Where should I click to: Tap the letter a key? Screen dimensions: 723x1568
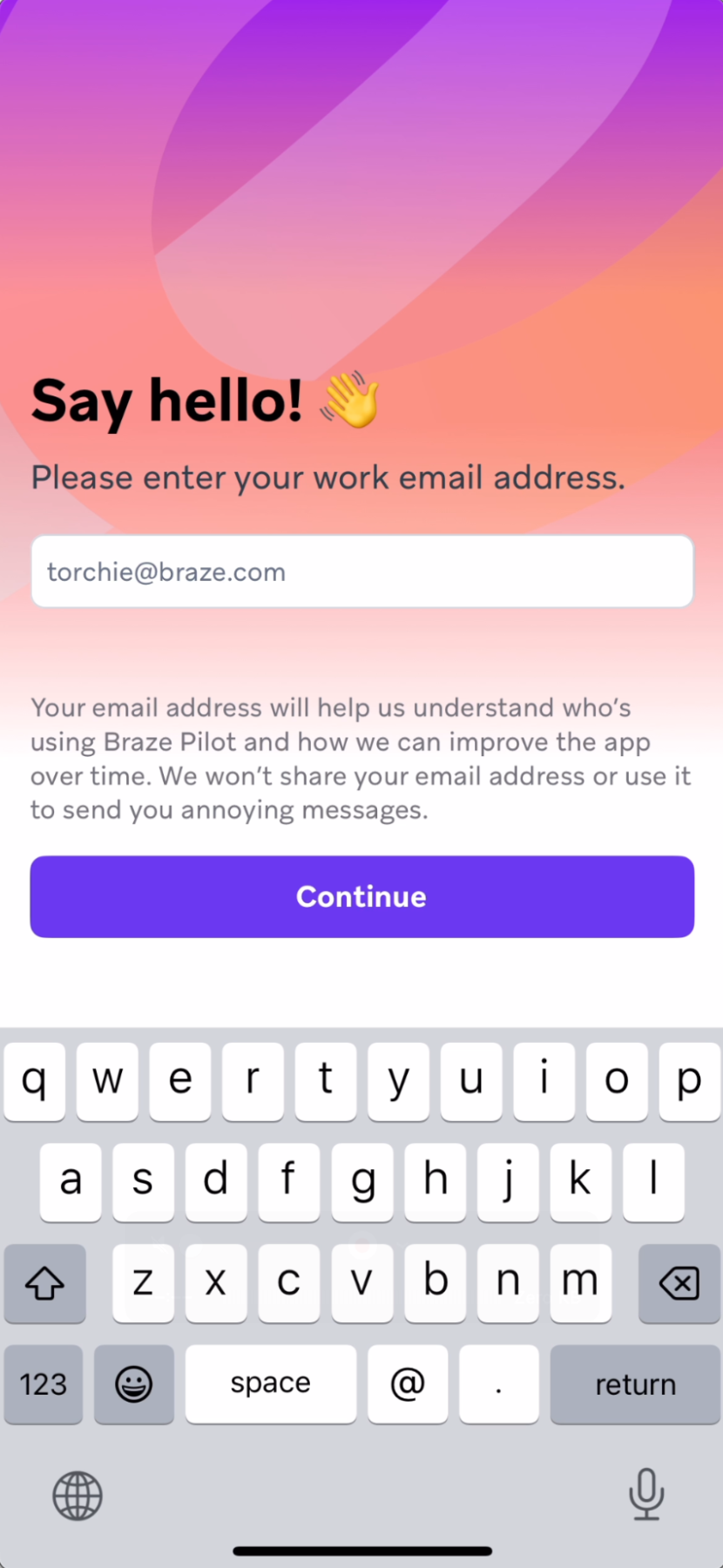(71, 1182)
